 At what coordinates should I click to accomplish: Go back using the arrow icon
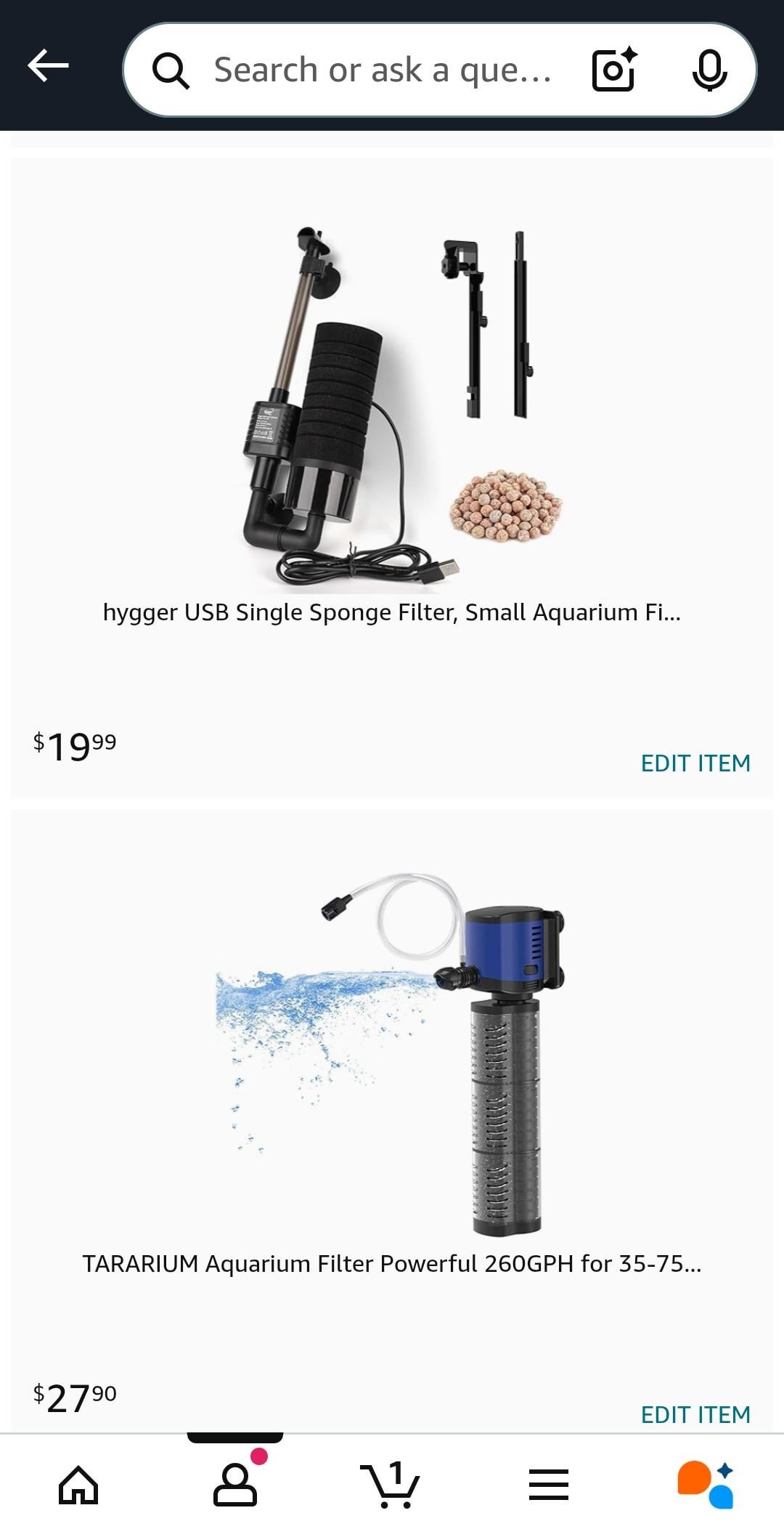pos(48,67)
